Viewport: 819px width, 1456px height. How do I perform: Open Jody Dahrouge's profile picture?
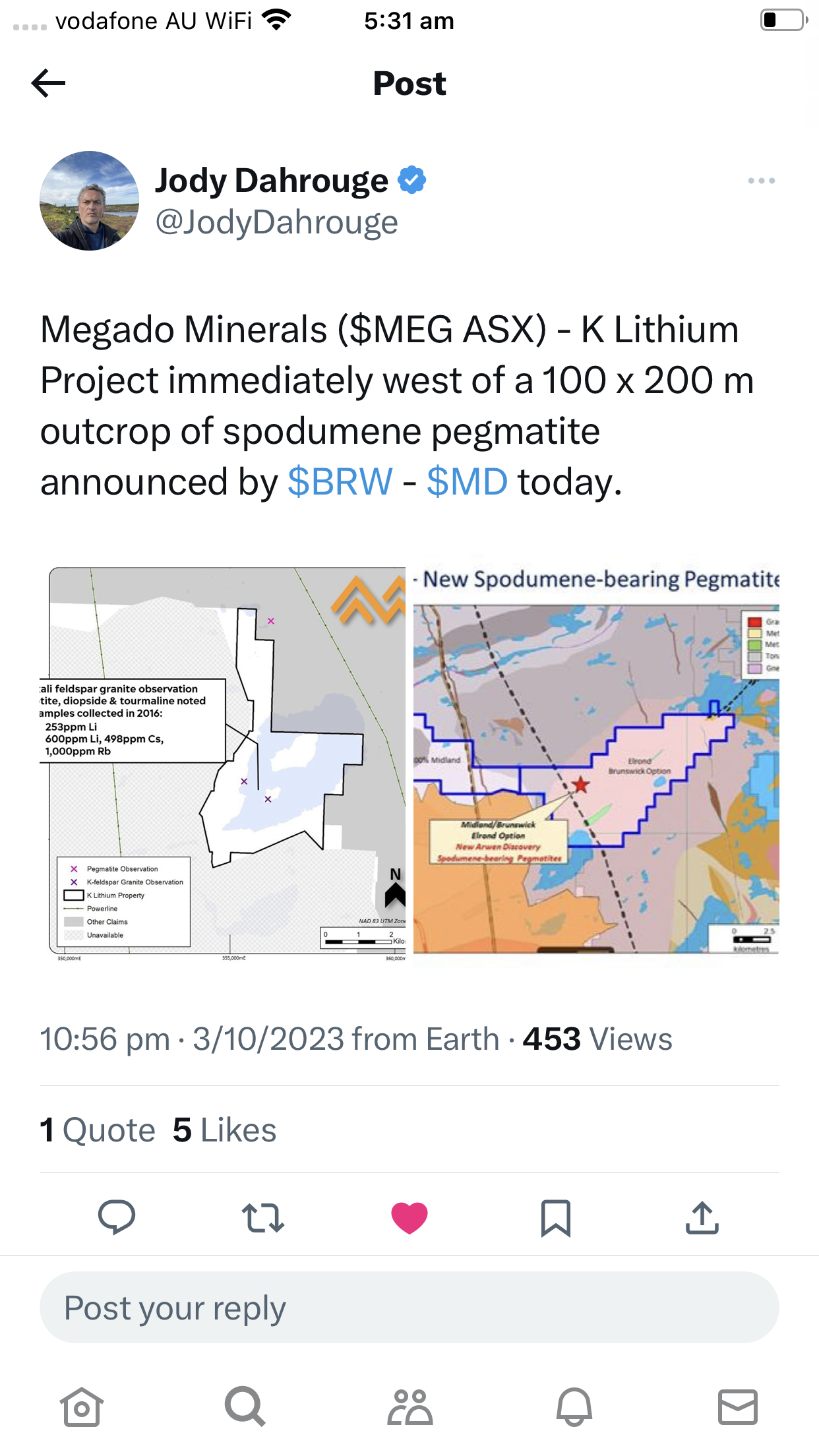pyautogui.click(x=90, y=200)
